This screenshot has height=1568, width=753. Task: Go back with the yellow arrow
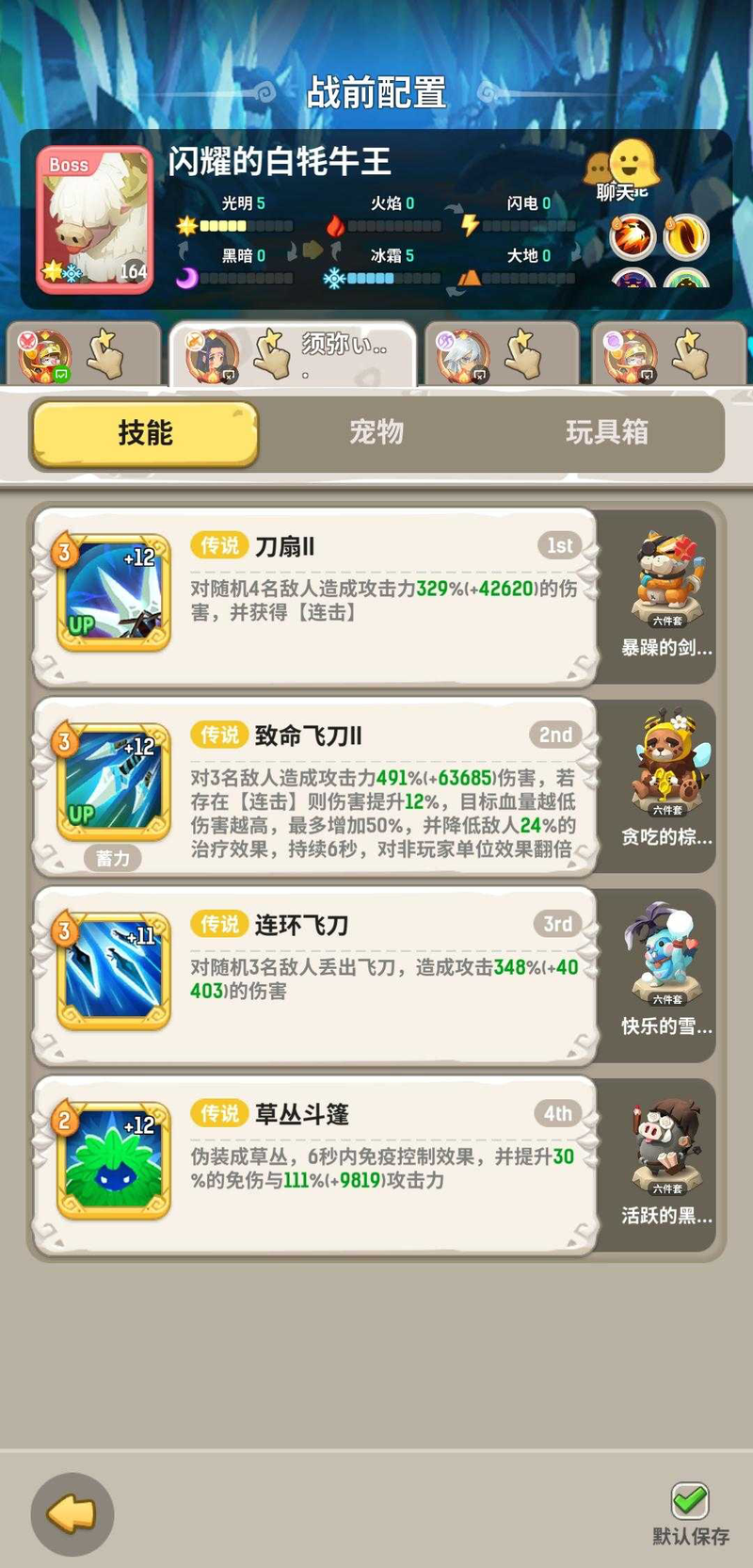pos(72,1513)
